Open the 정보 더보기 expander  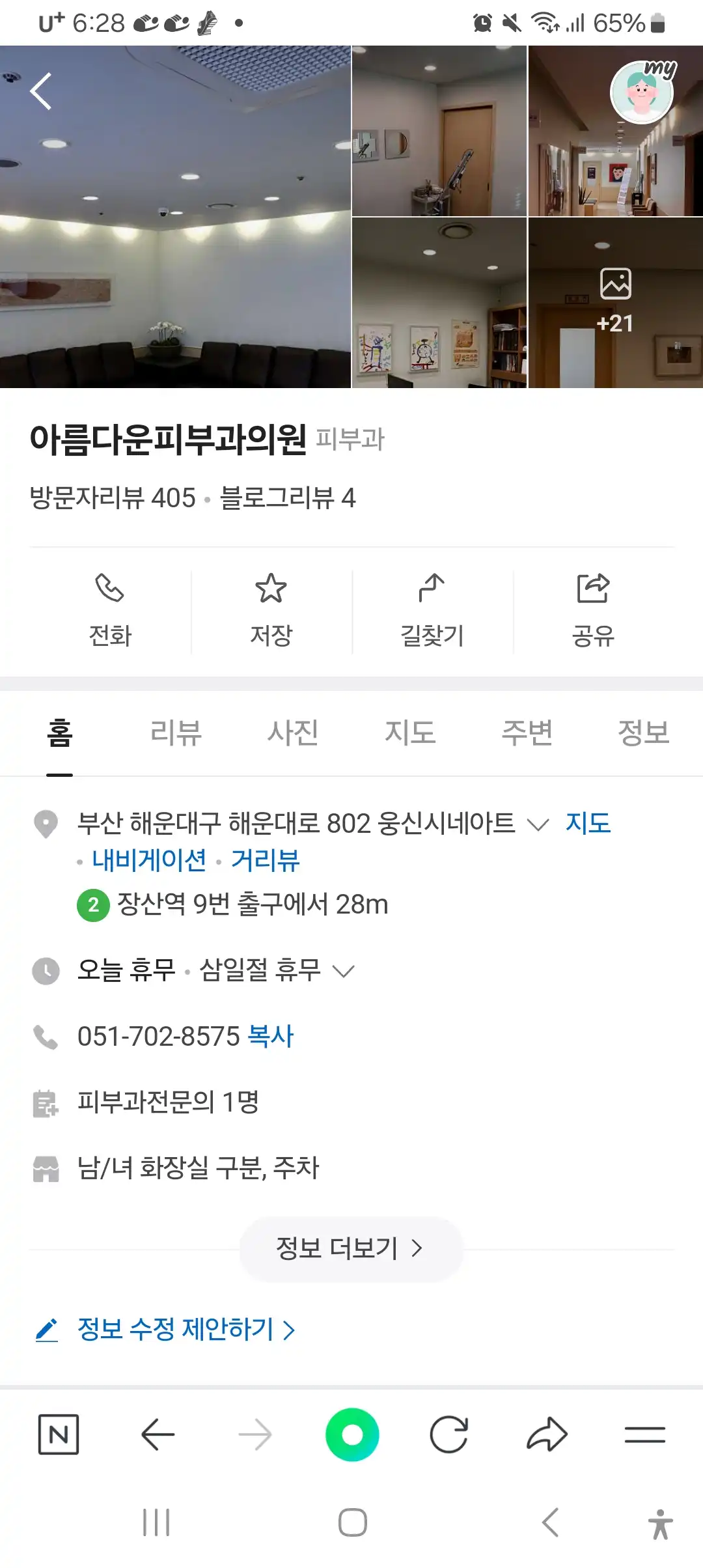[351, 1248]
